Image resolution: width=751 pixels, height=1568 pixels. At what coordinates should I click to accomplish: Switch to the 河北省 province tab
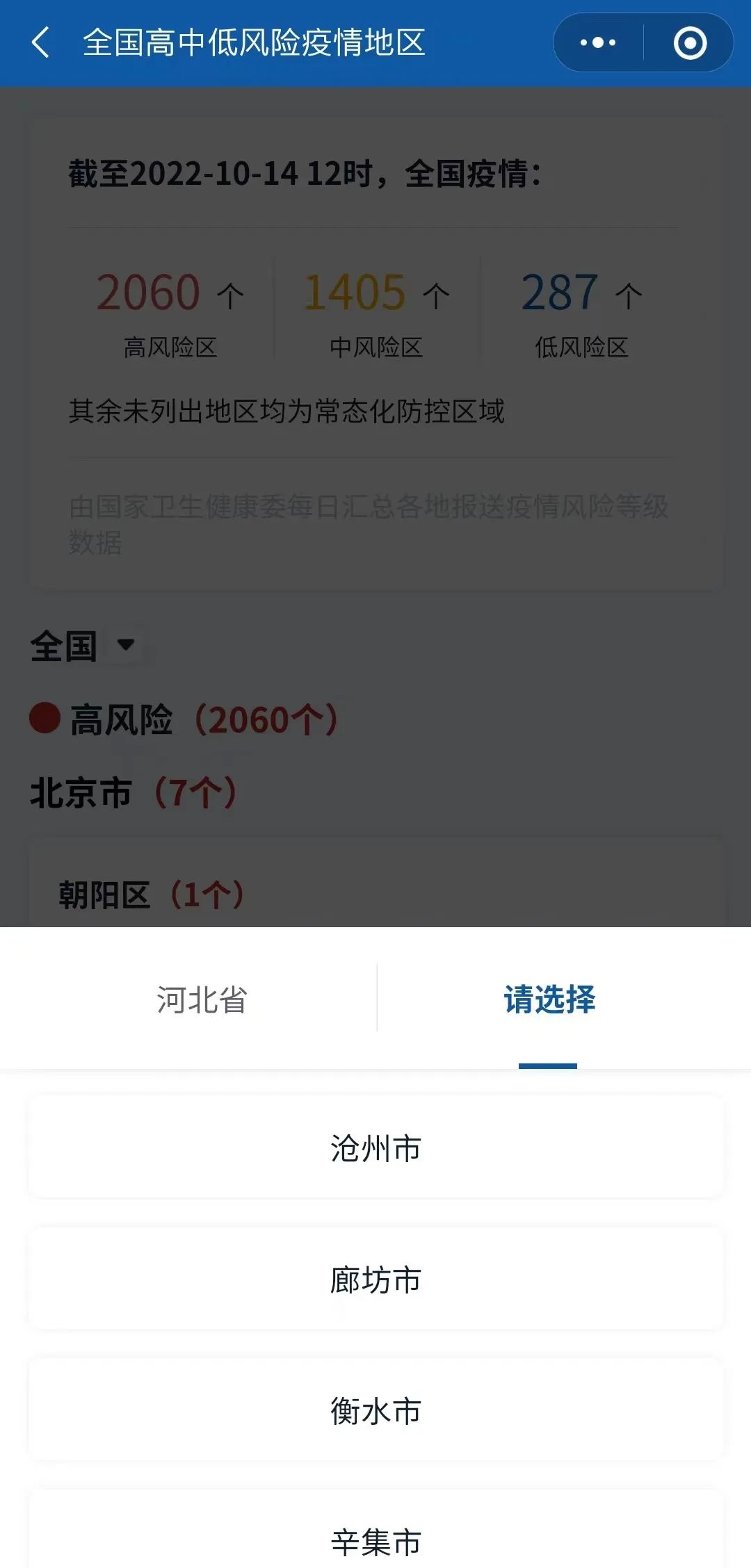click(202, 999)
